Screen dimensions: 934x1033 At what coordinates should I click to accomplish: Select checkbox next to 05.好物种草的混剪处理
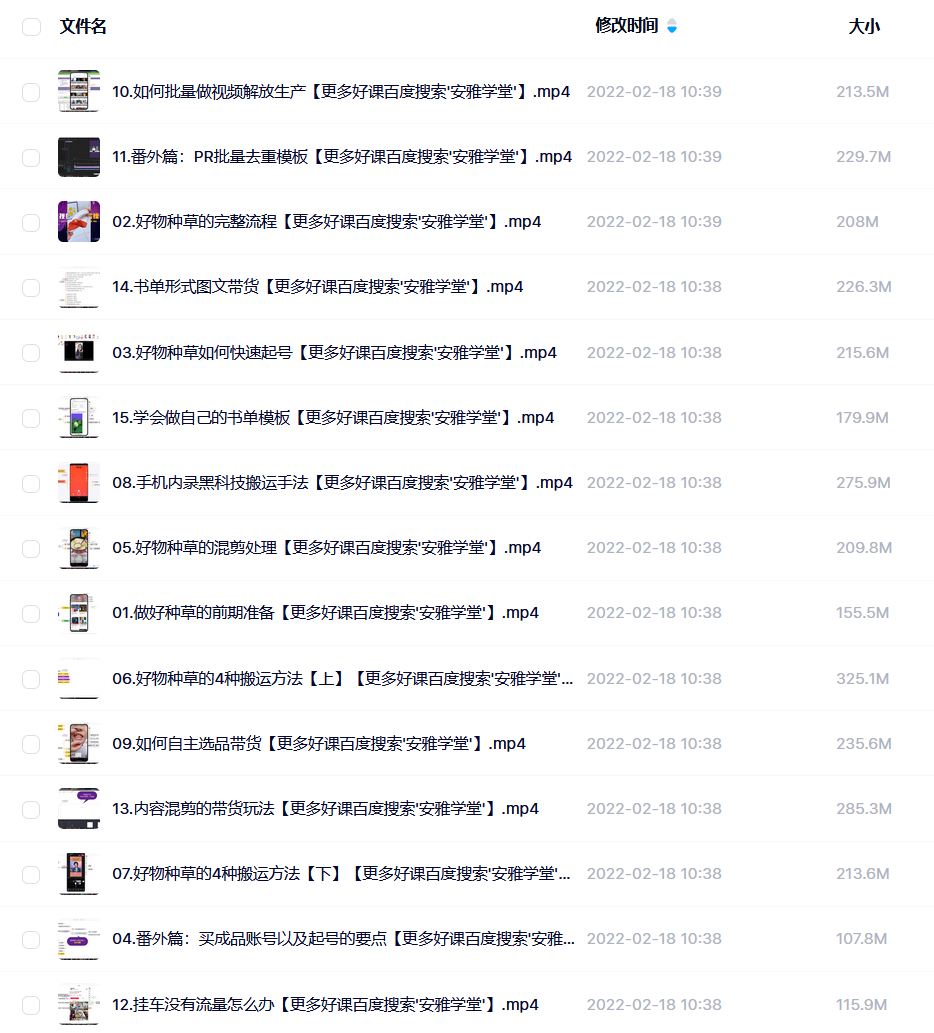pos(31,548)
